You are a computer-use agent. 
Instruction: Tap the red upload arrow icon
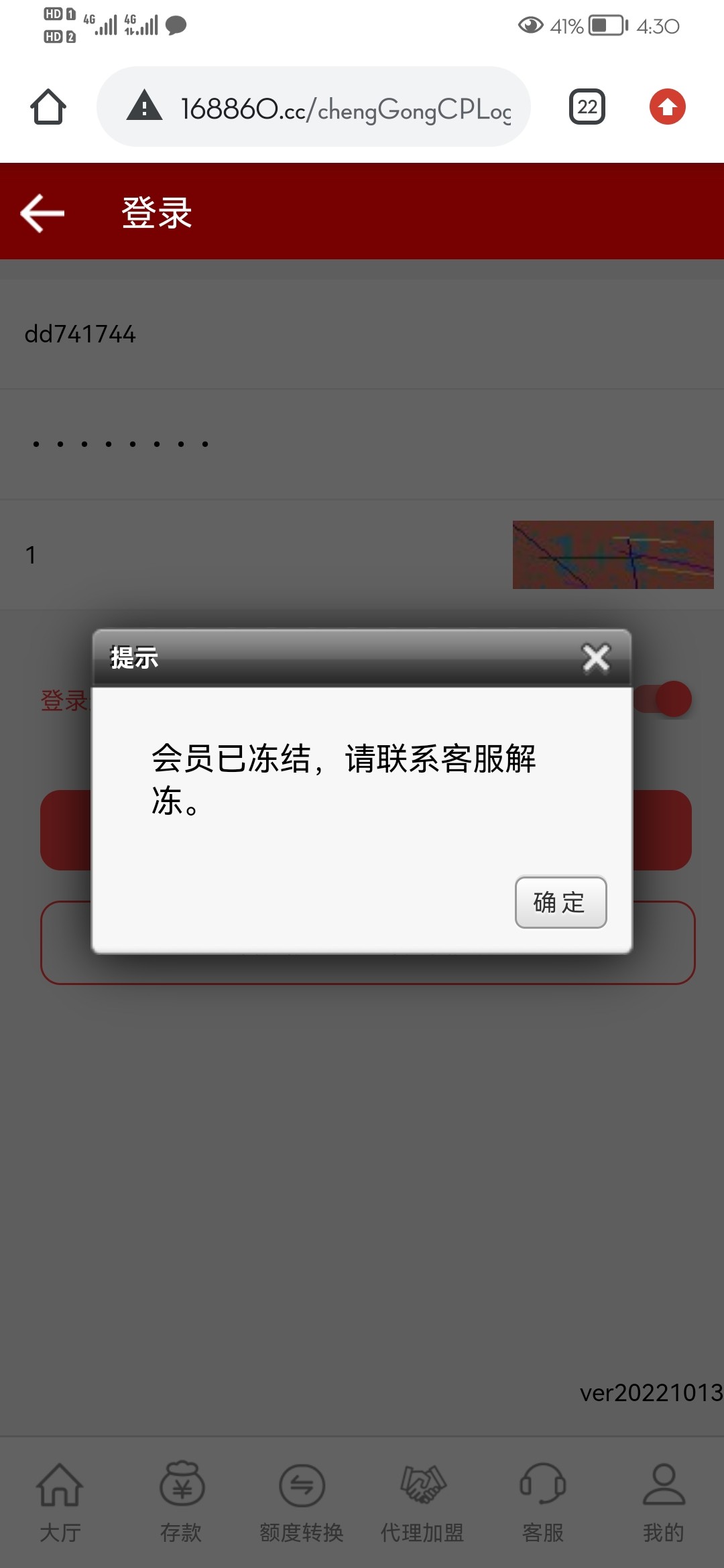click(x=667, y=107)
